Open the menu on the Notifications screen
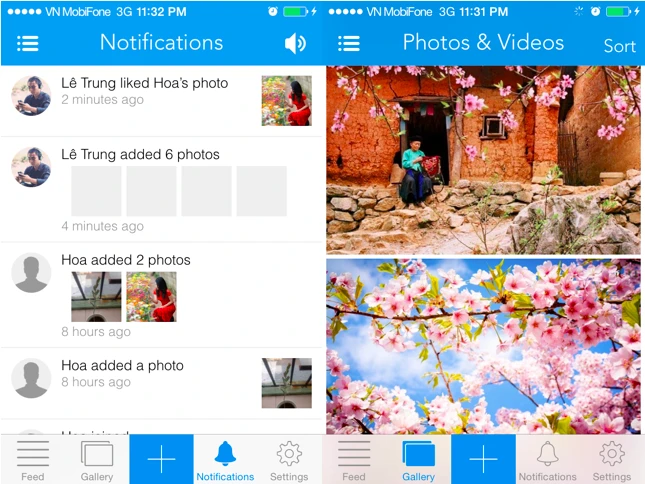The height and width of the screenshot is (484, 645). (x=28, y=44)
